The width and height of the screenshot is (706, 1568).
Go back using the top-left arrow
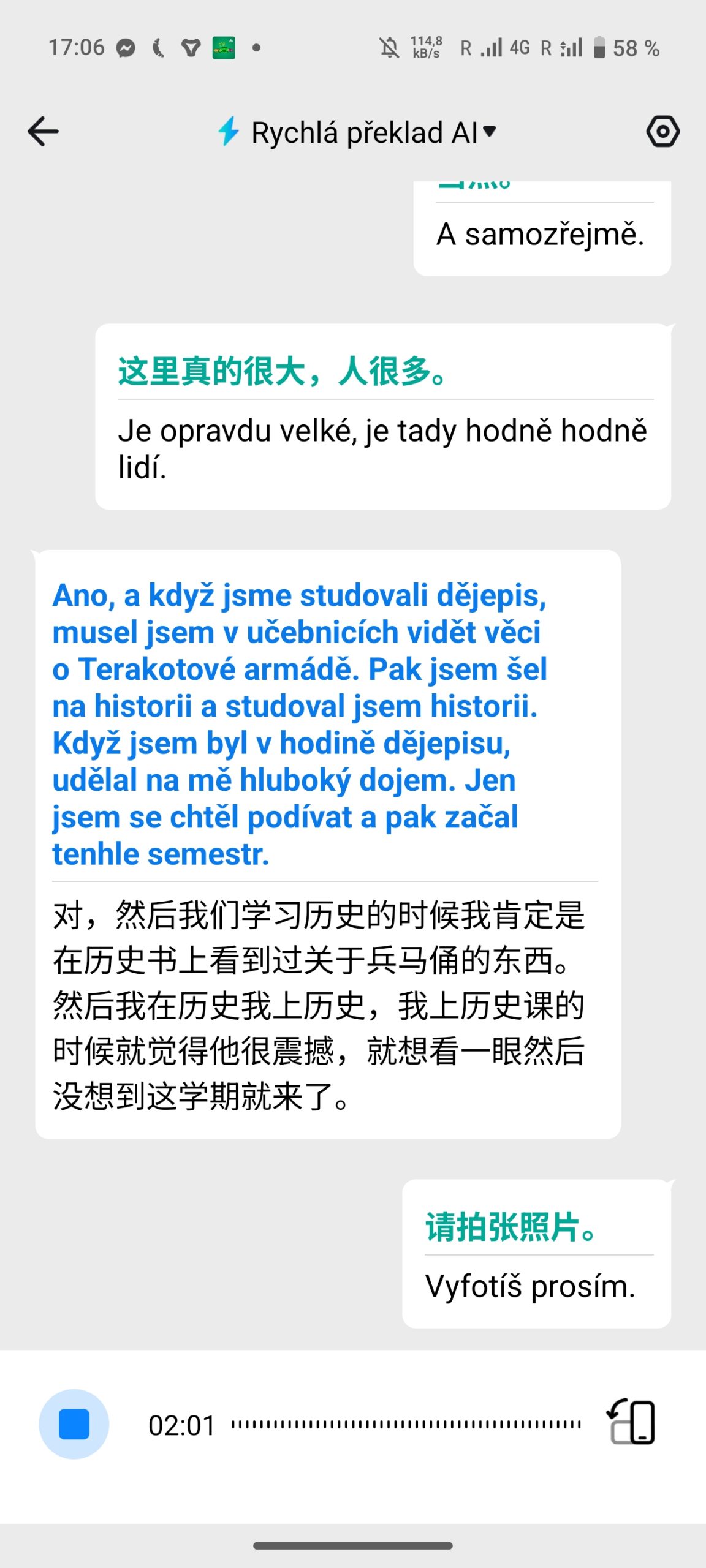pyautogui.click(x=43, y=132)
